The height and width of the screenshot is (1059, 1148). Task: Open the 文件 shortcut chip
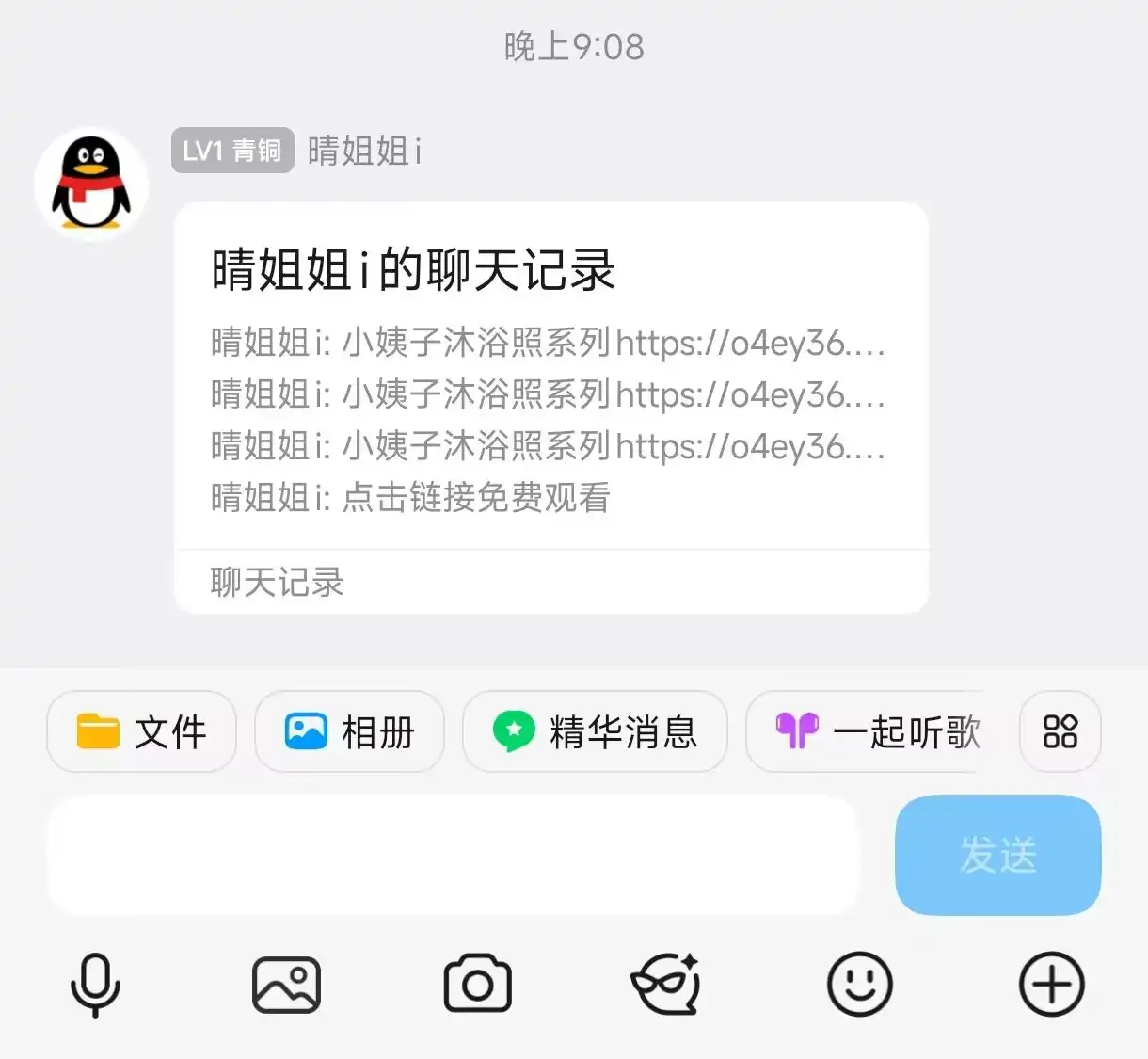click(x=141, y=731)
